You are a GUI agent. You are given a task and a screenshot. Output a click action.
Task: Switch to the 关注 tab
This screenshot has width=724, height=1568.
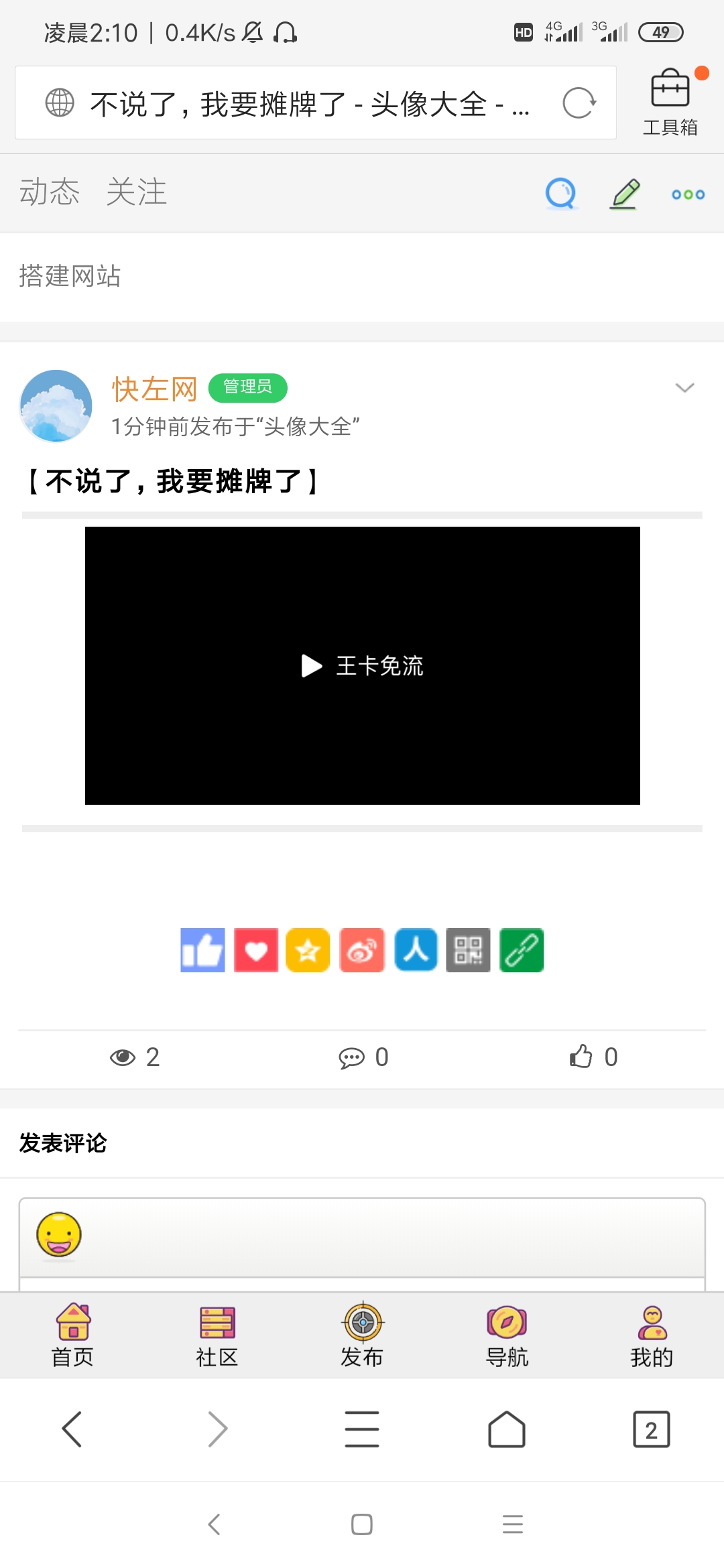[137, 192]
